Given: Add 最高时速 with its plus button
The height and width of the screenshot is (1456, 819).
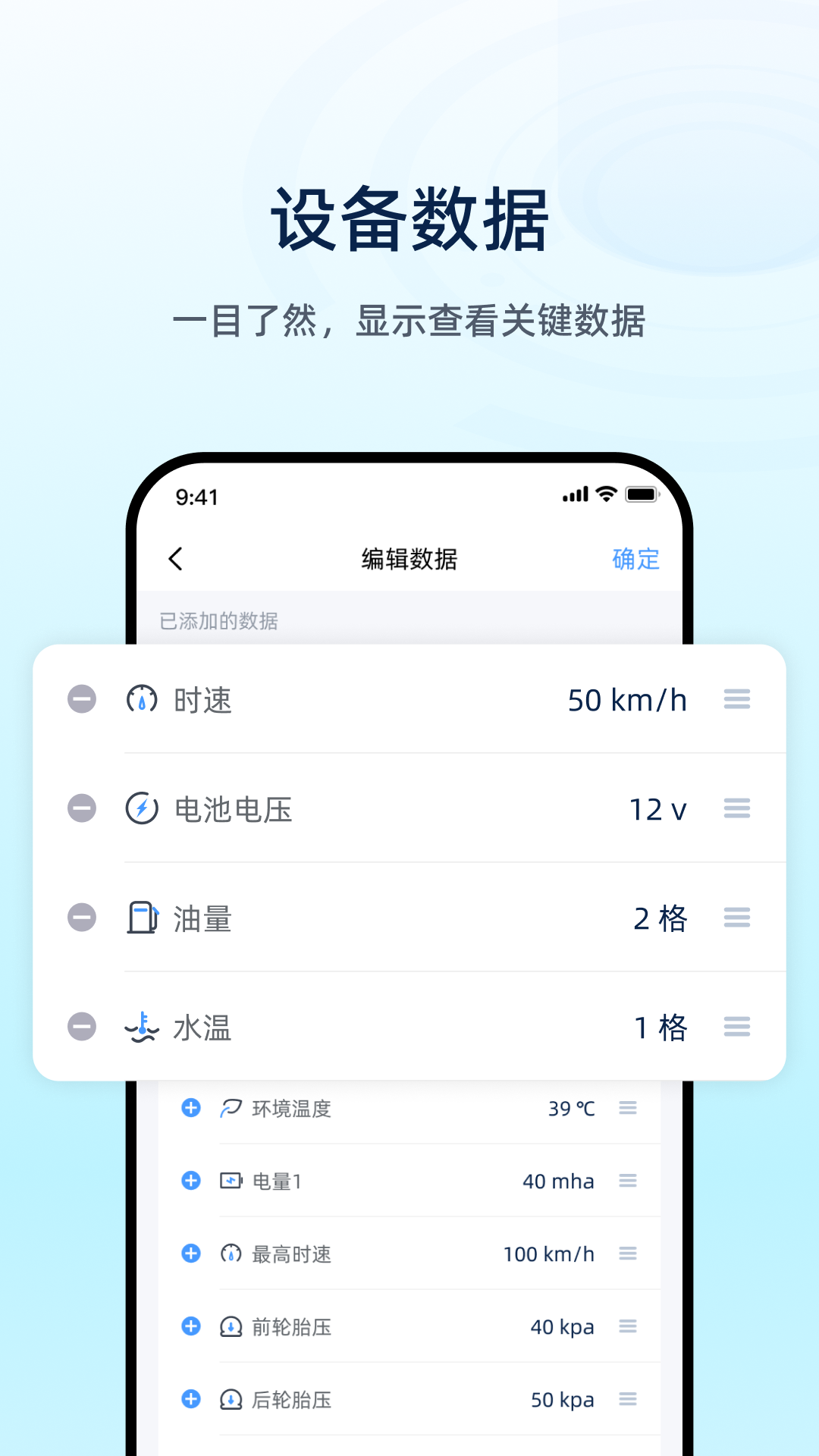Looking at the screenshot, I should tap(190, 1254).
